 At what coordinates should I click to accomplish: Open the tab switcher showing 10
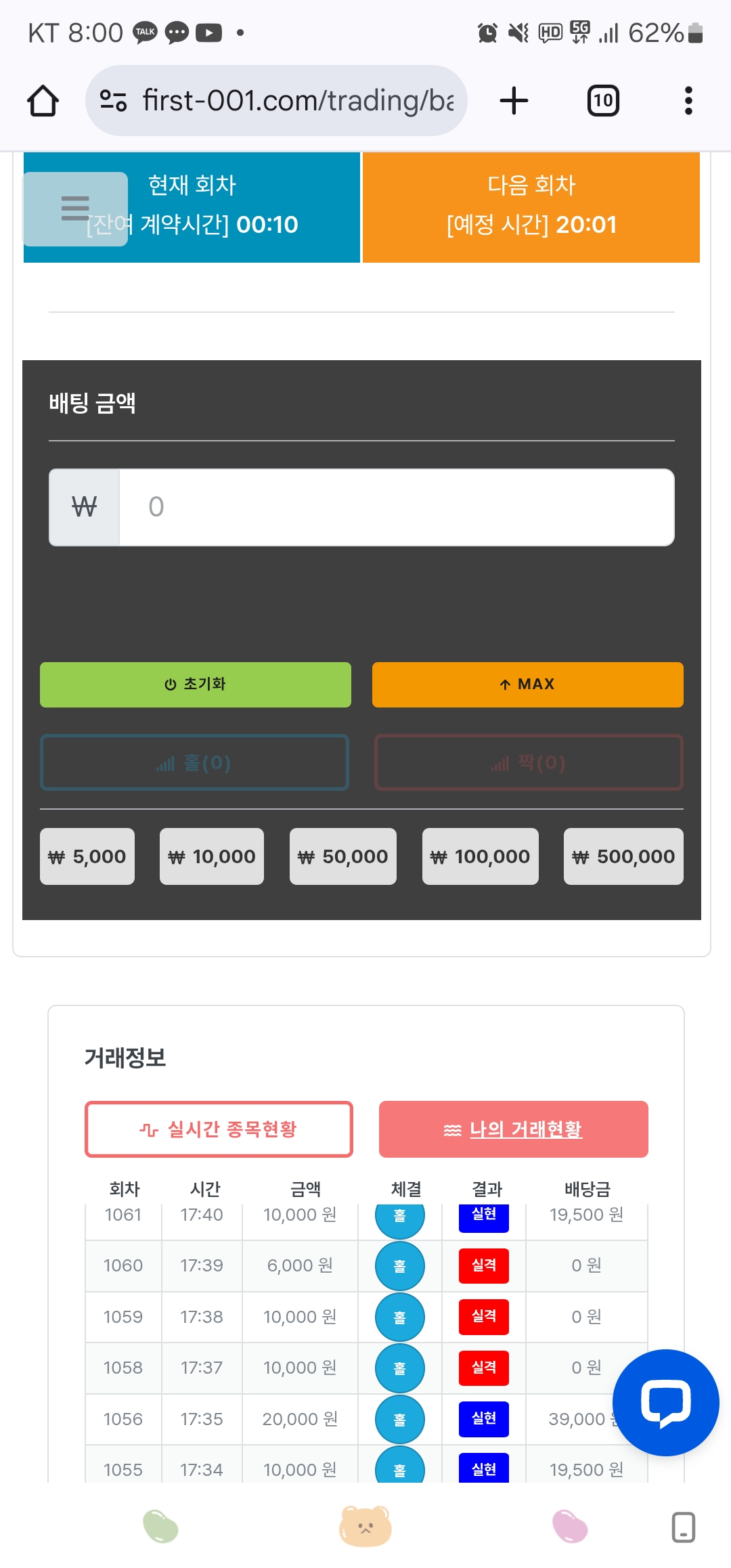[x=602, y=101]
